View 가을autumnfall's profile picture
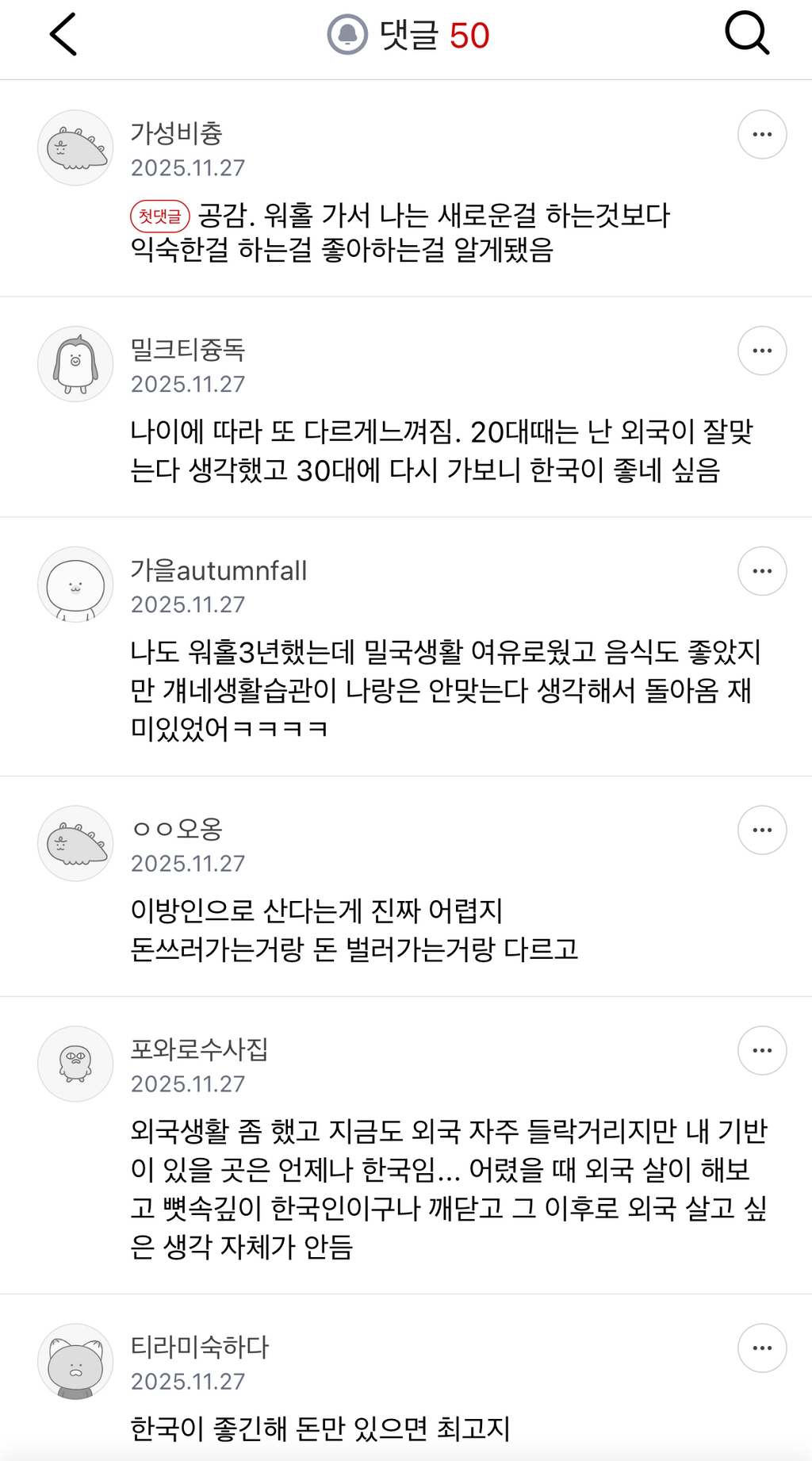Screen dimensions: 812x1461 click(x=76, y=585)
